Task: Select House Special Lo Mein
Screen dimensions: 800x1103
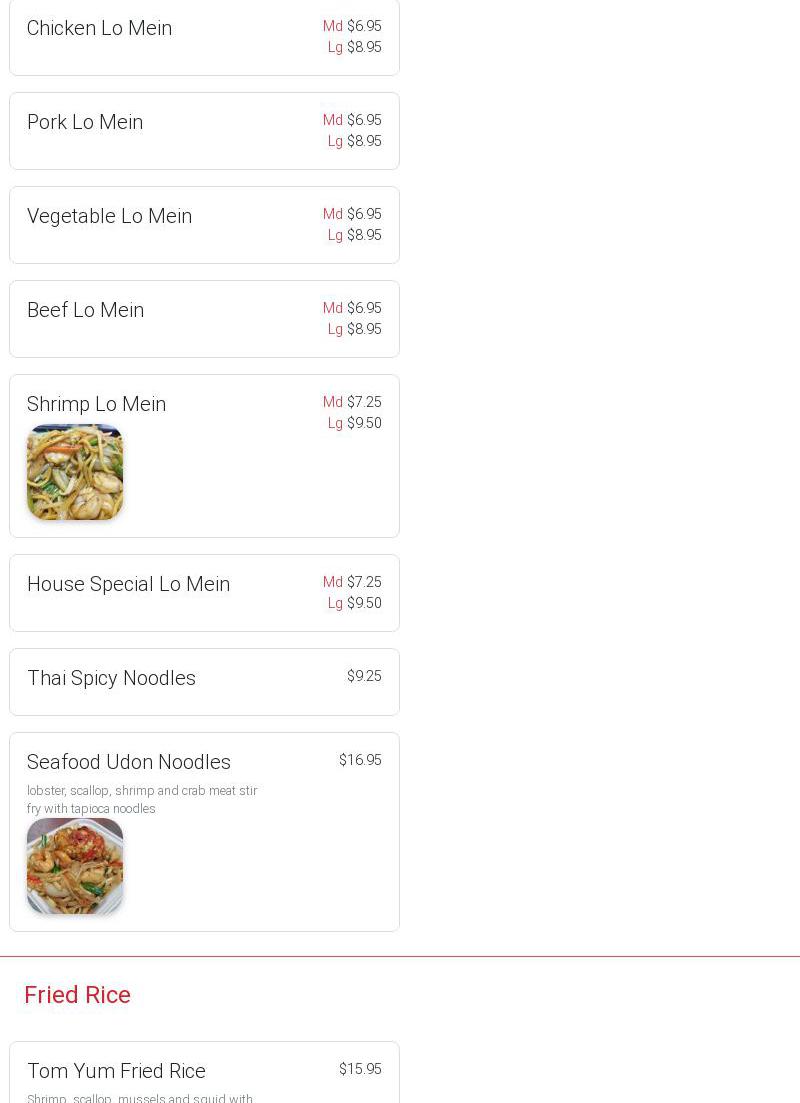Action: click(x=129, y=585)
